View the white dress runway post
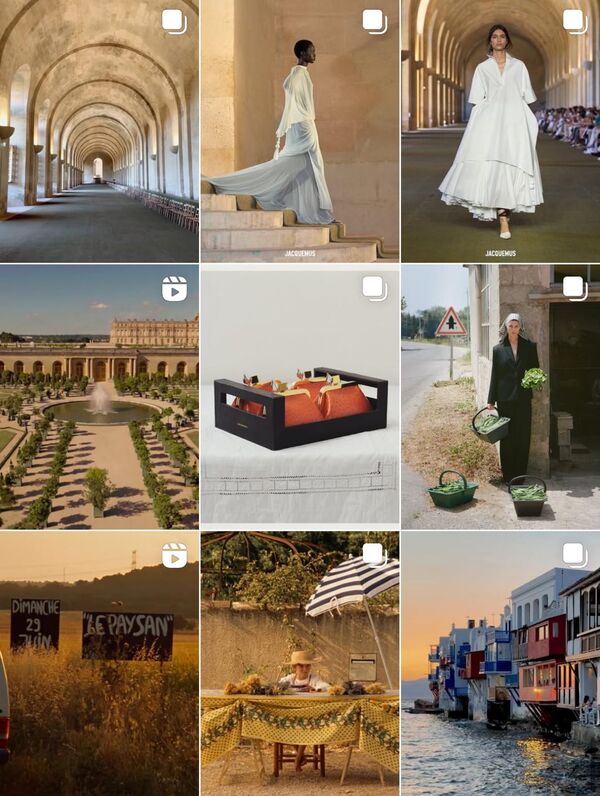The width and height of the screenshot is (600, 796). (x=500, y=131)
